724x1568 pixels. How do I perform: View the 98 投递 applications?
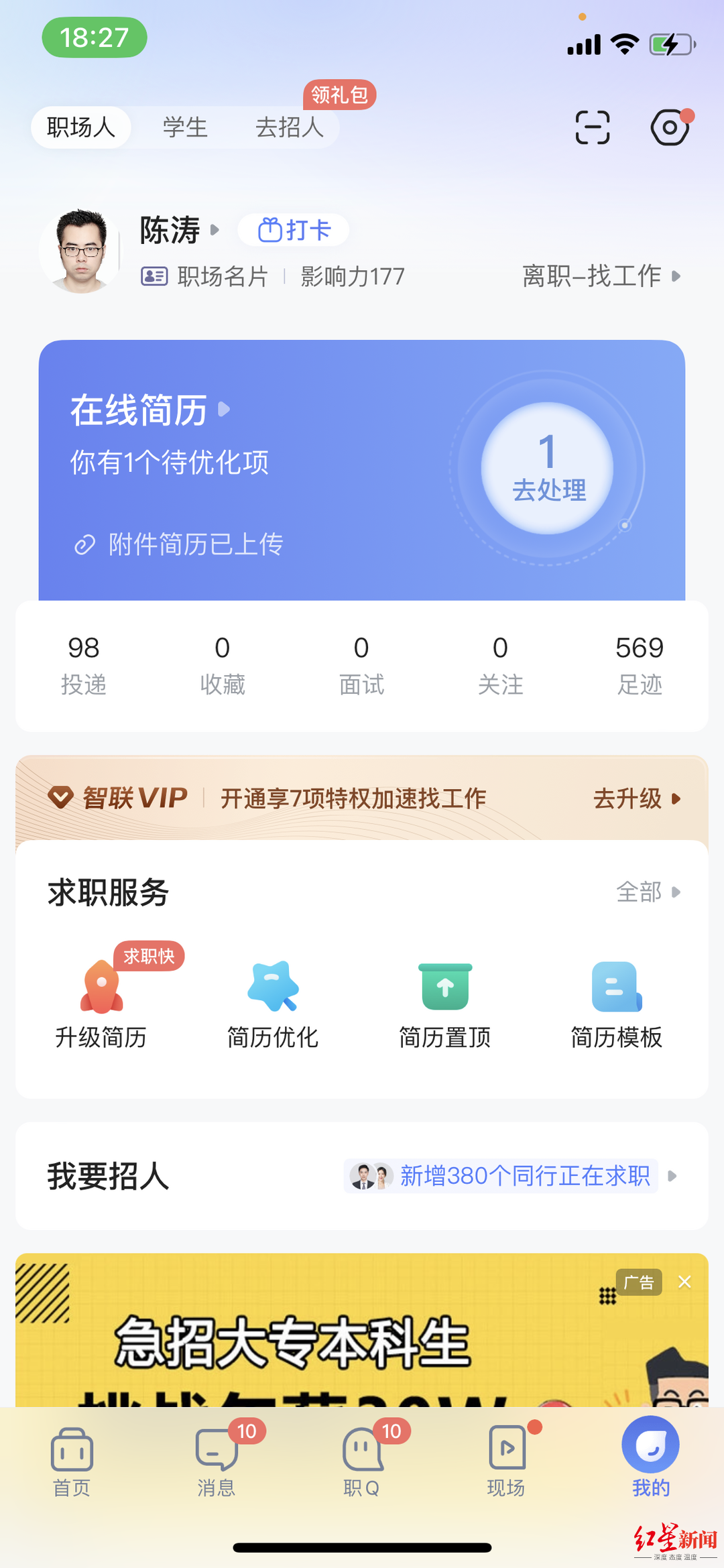(x=84, y=665)
